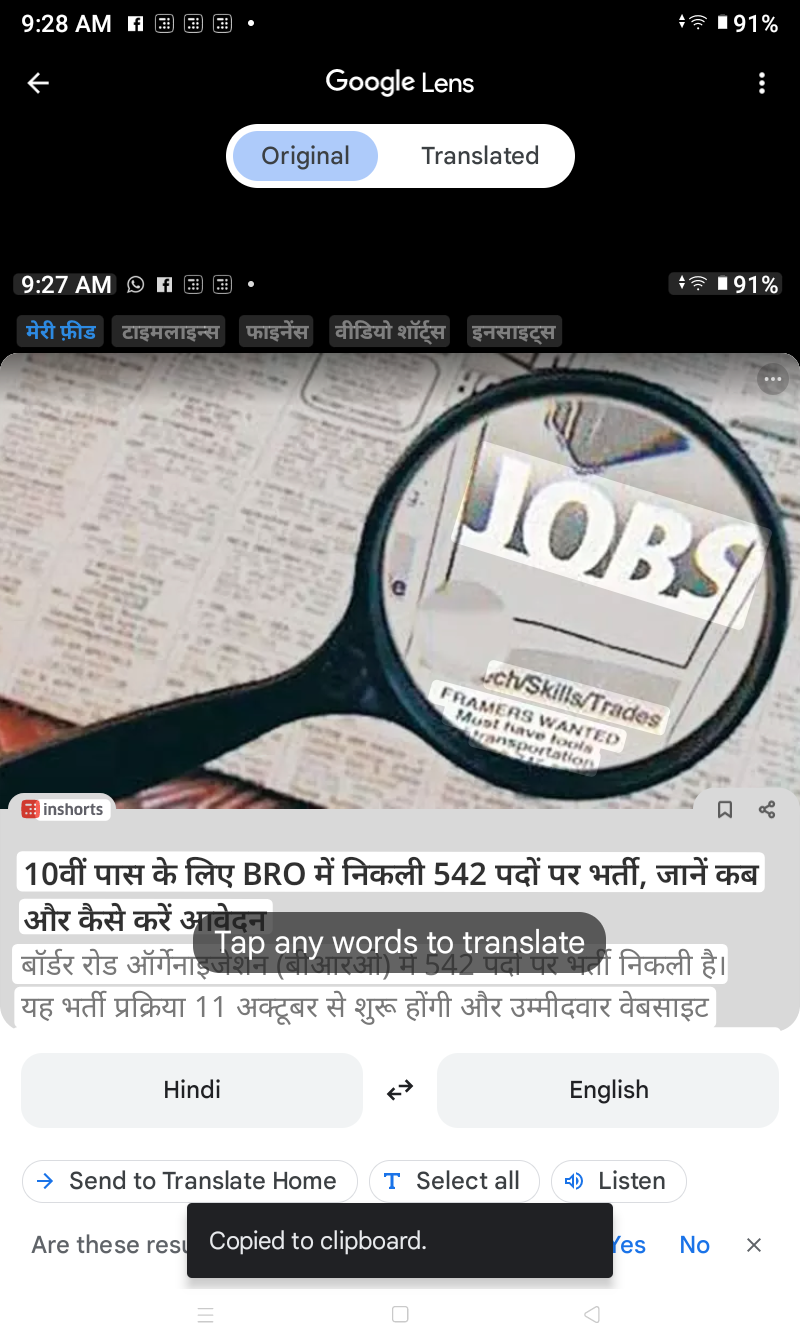The width and height of the screenshot is (800, 1340).
Task: Listen to the detected text
Action: click(x=618, y=1181)
